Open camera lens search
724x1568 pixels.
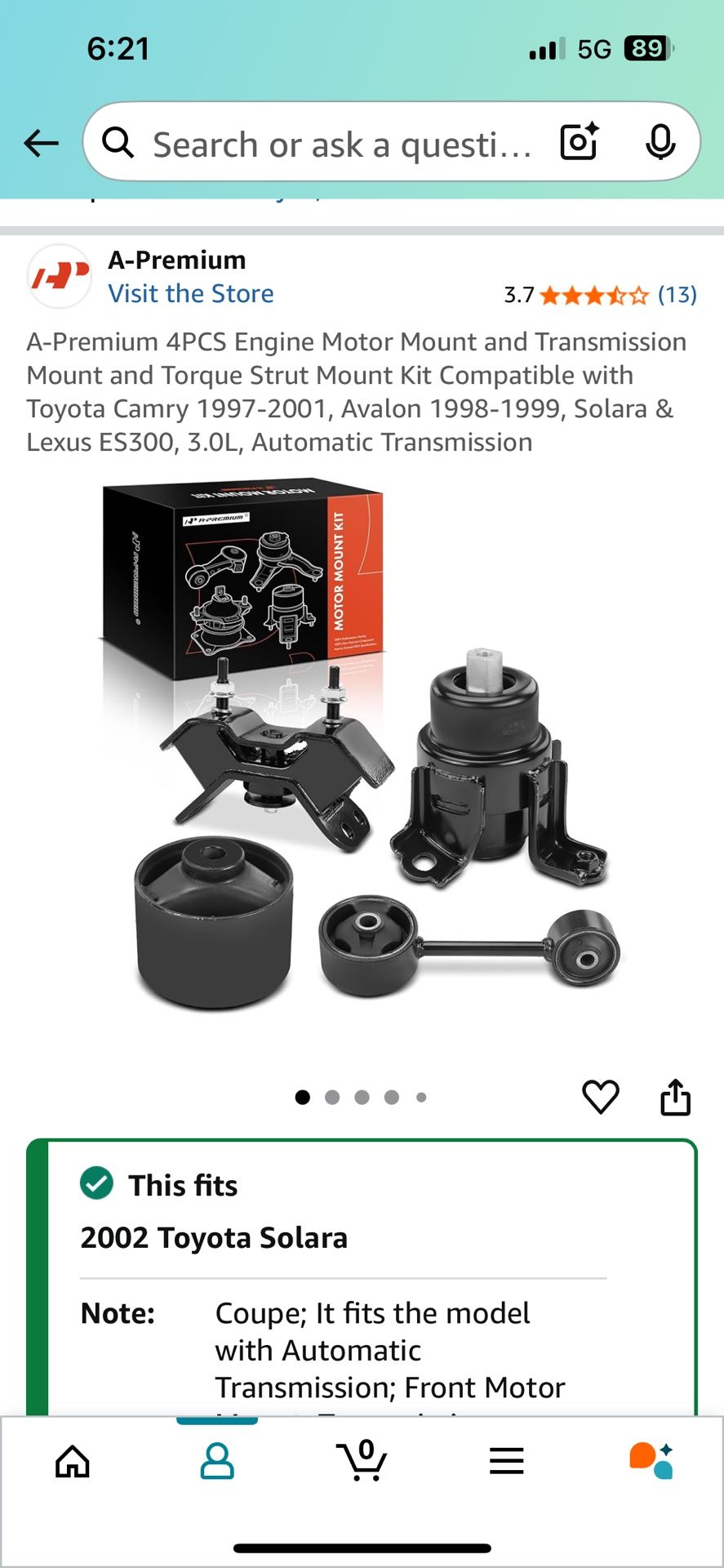click(x=580, y=142)
